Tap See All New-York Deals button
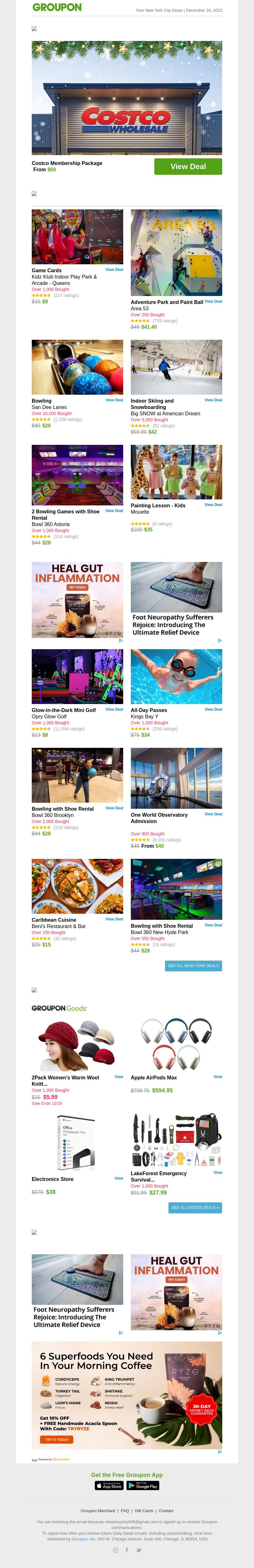This screenshot has width=254, height=1568. 193,965
